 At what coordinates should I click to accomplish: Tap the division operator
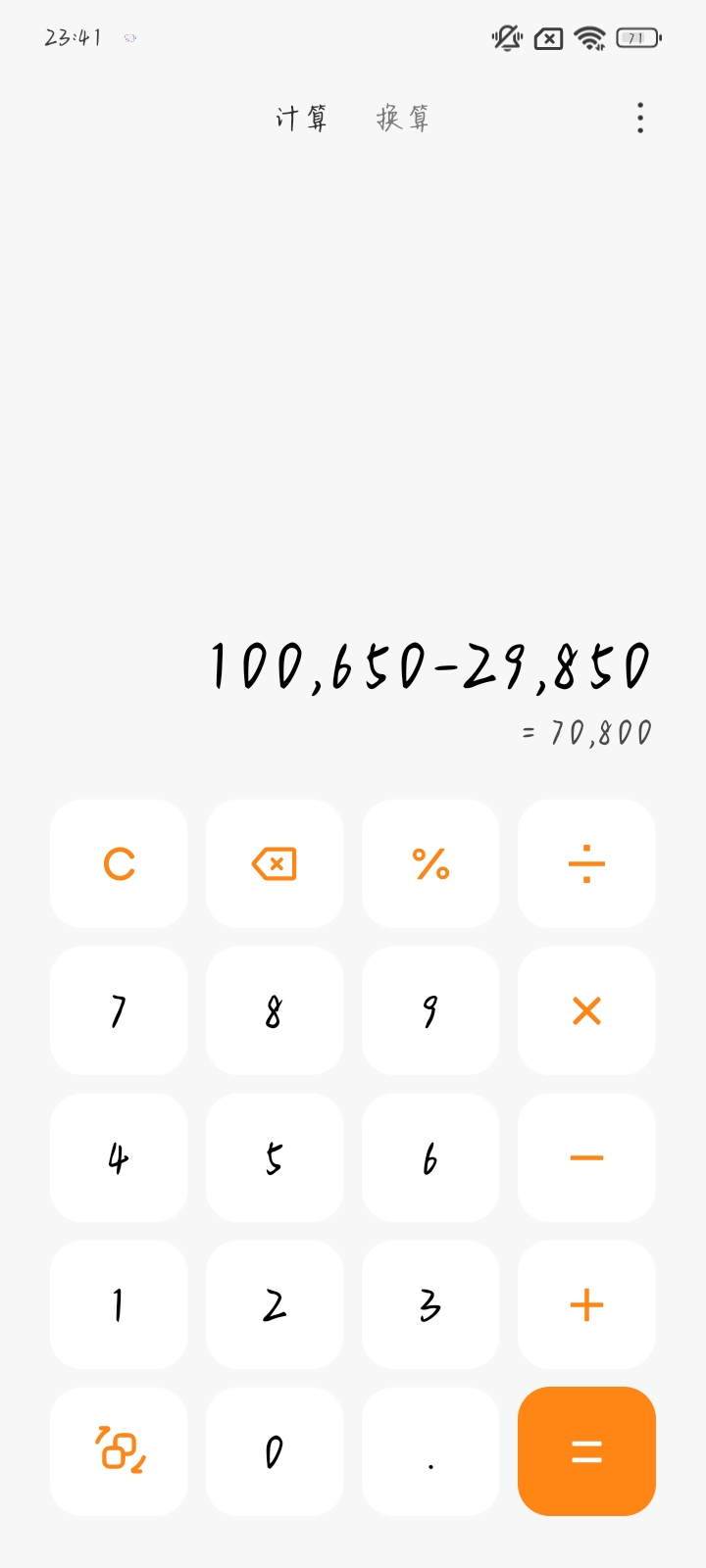pyautogui.click(x=586, y=863)
